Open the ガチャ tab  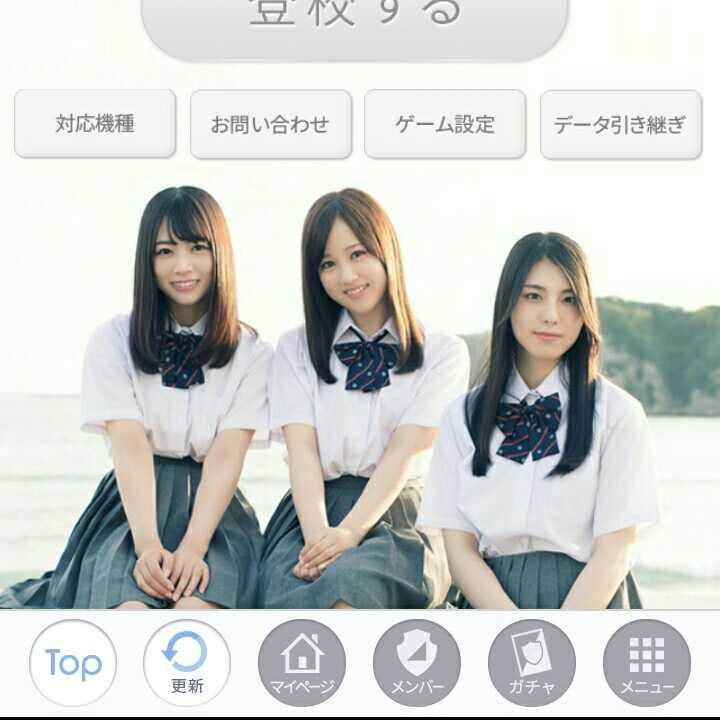(532, 663)
